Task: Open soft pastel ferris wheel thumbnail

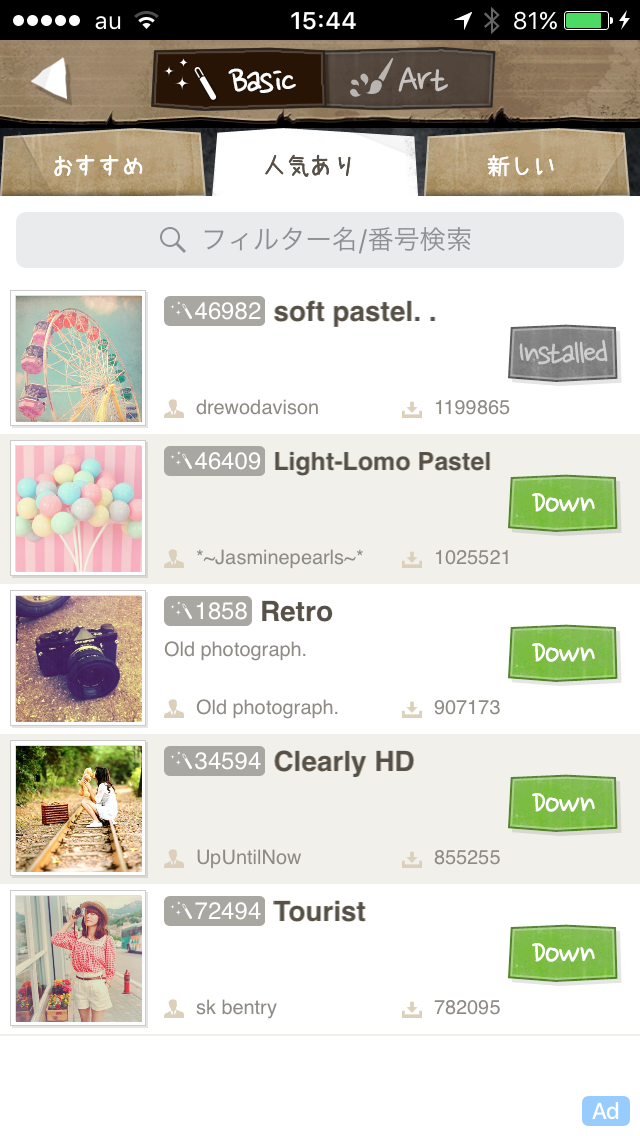Action: coord(79,359)
